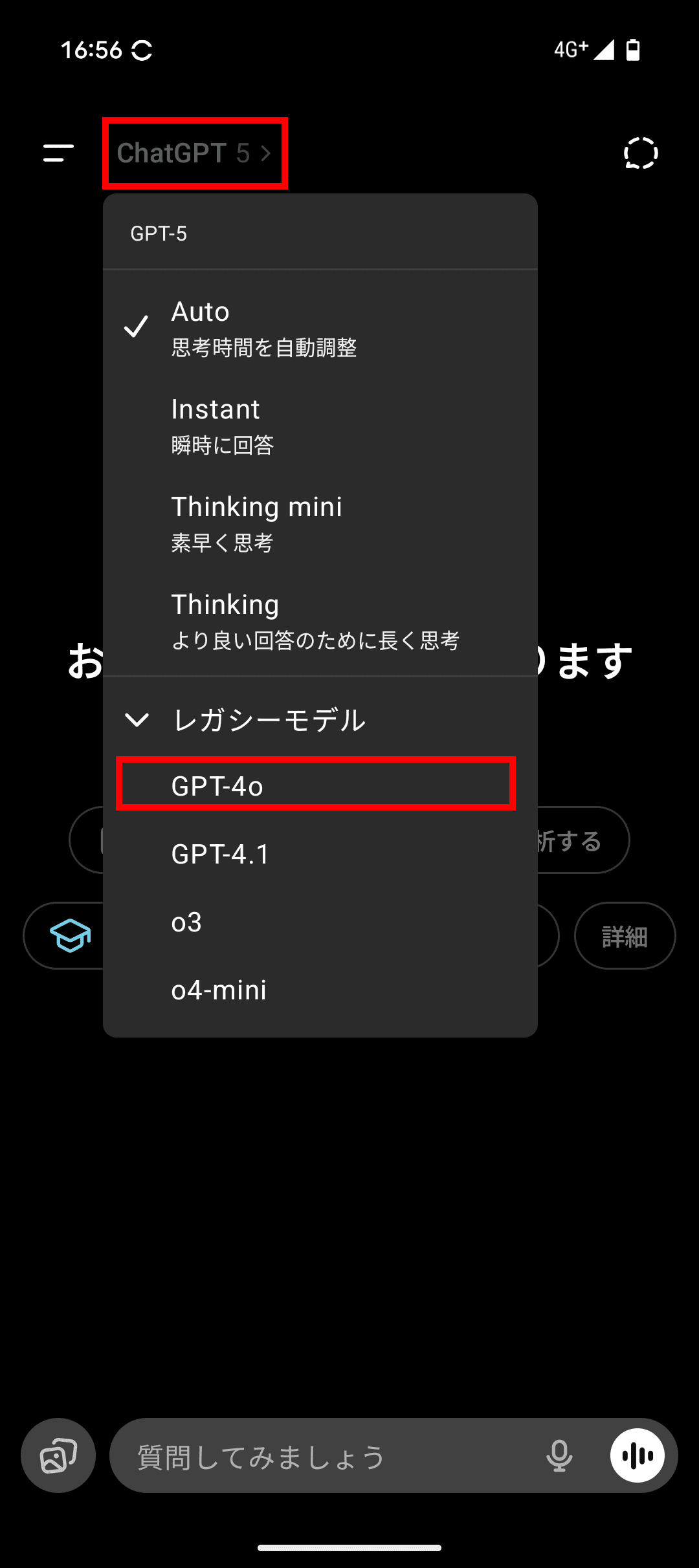Open the photo attachment button
The height and width of the screenshot is (1568, 699).
(x=58, y=1455)
